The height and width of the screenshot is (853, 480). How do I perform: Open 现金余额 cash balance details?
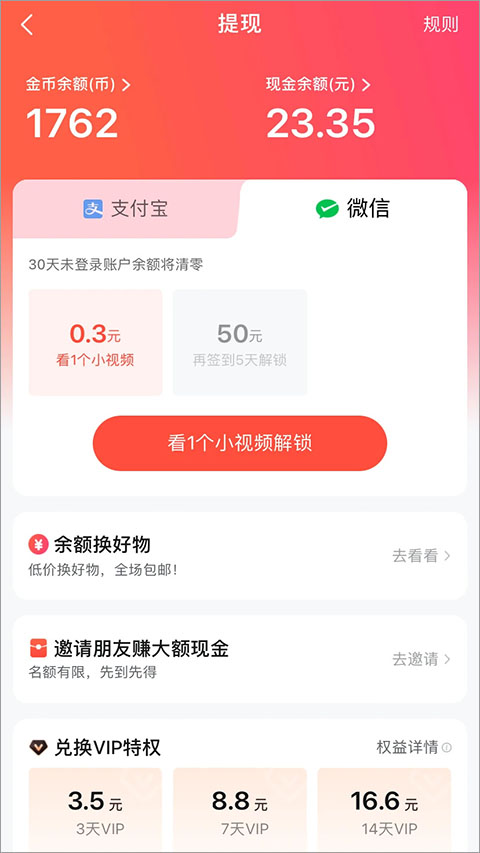(318, 85)
